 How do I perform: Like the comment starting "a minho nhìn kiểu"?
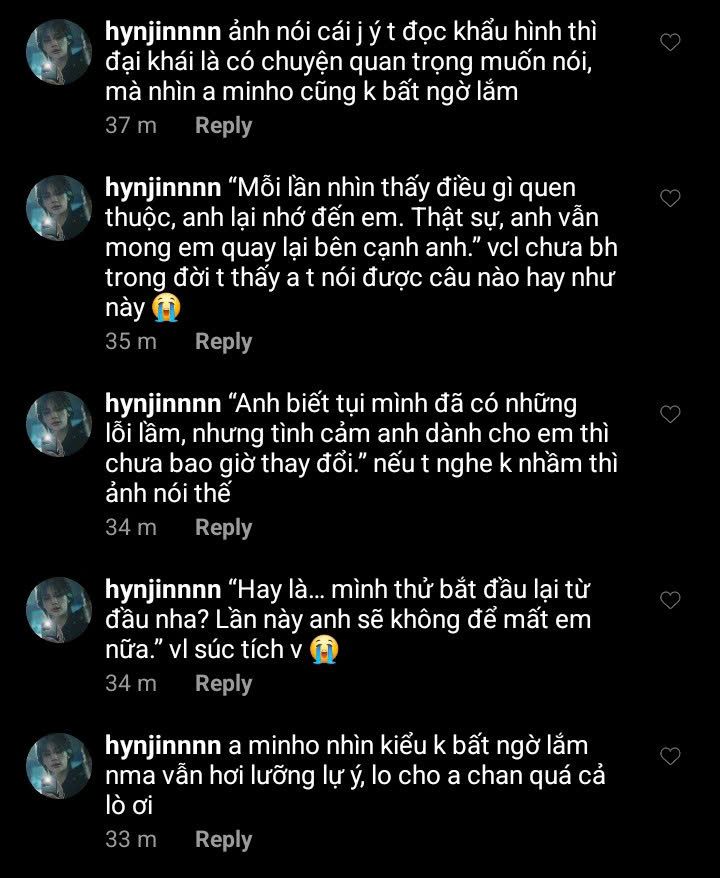[671, 756]
